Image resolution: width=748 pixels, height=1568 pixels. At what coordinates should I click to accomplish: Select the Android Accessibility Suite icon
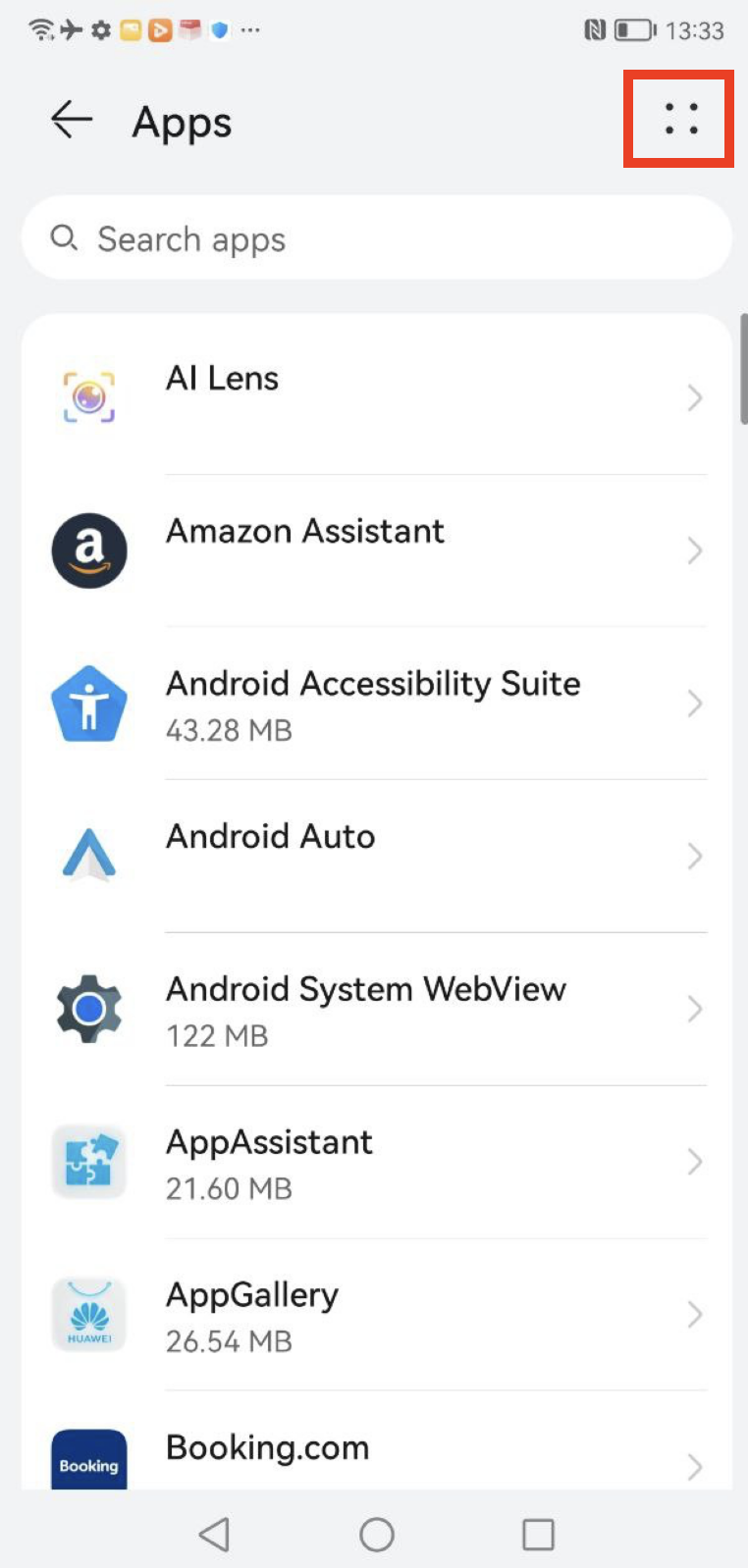click(x=89, y=703)
